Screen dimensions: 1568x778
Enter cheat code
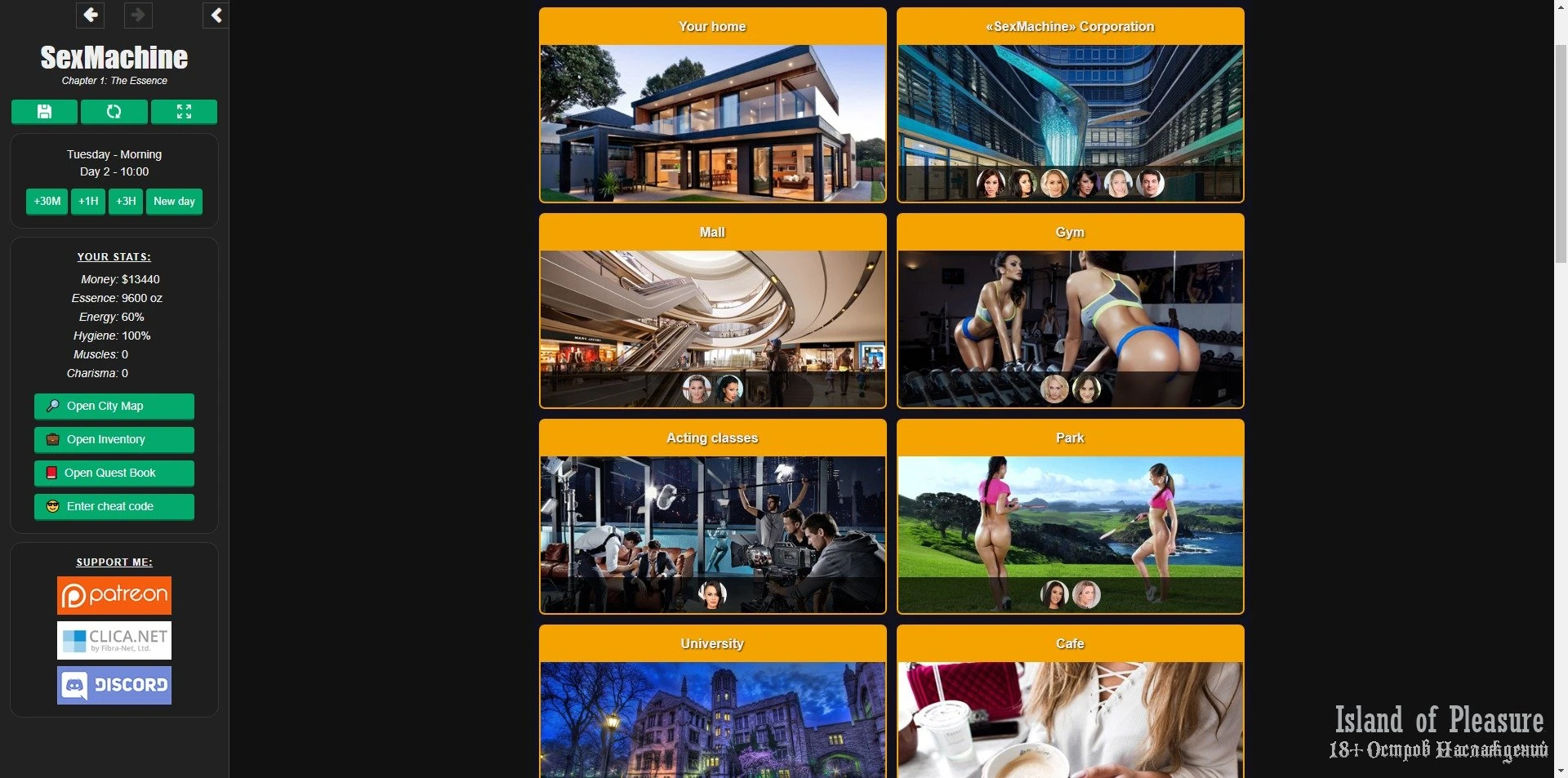tap(114, 506)
